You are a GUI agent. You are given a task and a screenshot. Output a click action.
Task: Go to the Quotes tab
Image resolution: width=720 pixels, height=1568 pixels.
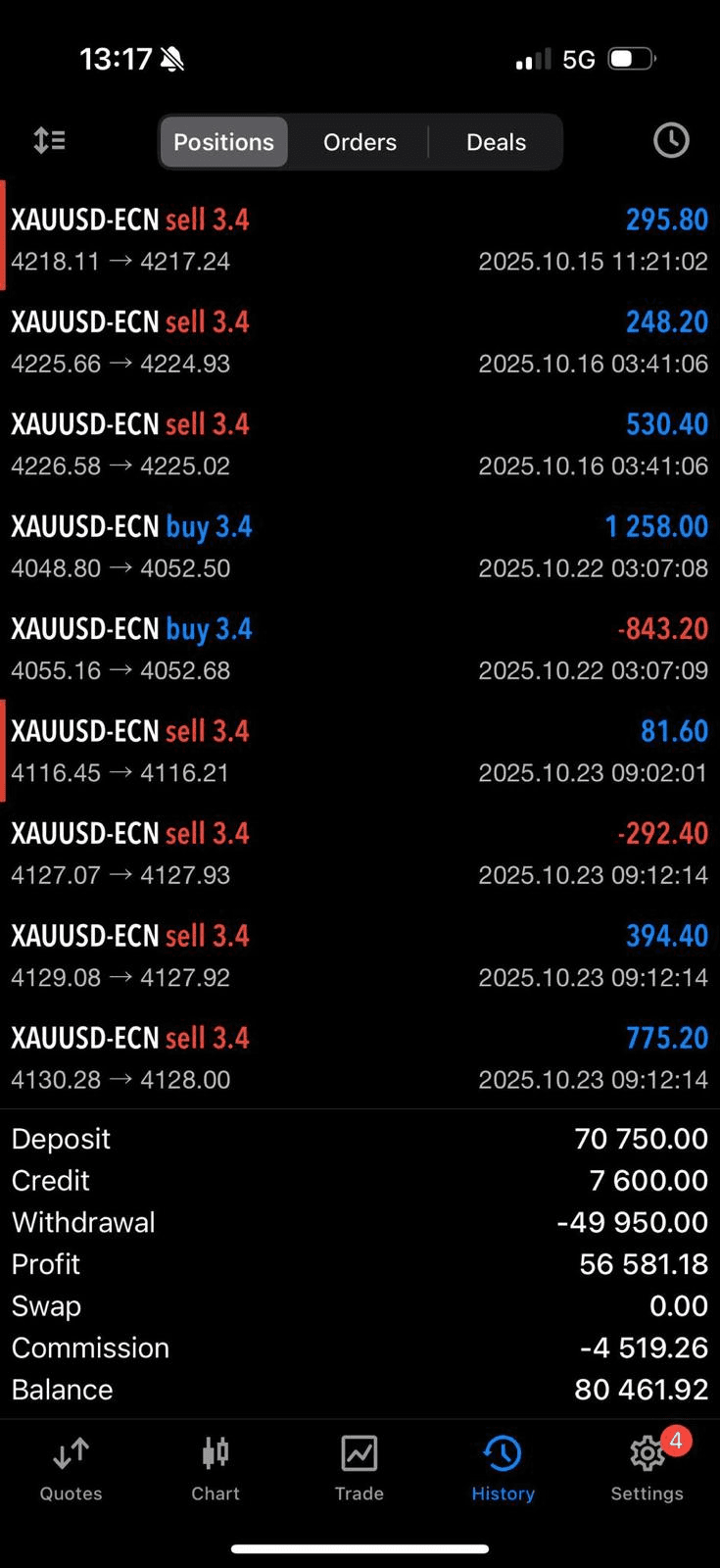pyautogui.click(x=71, y=1469)
